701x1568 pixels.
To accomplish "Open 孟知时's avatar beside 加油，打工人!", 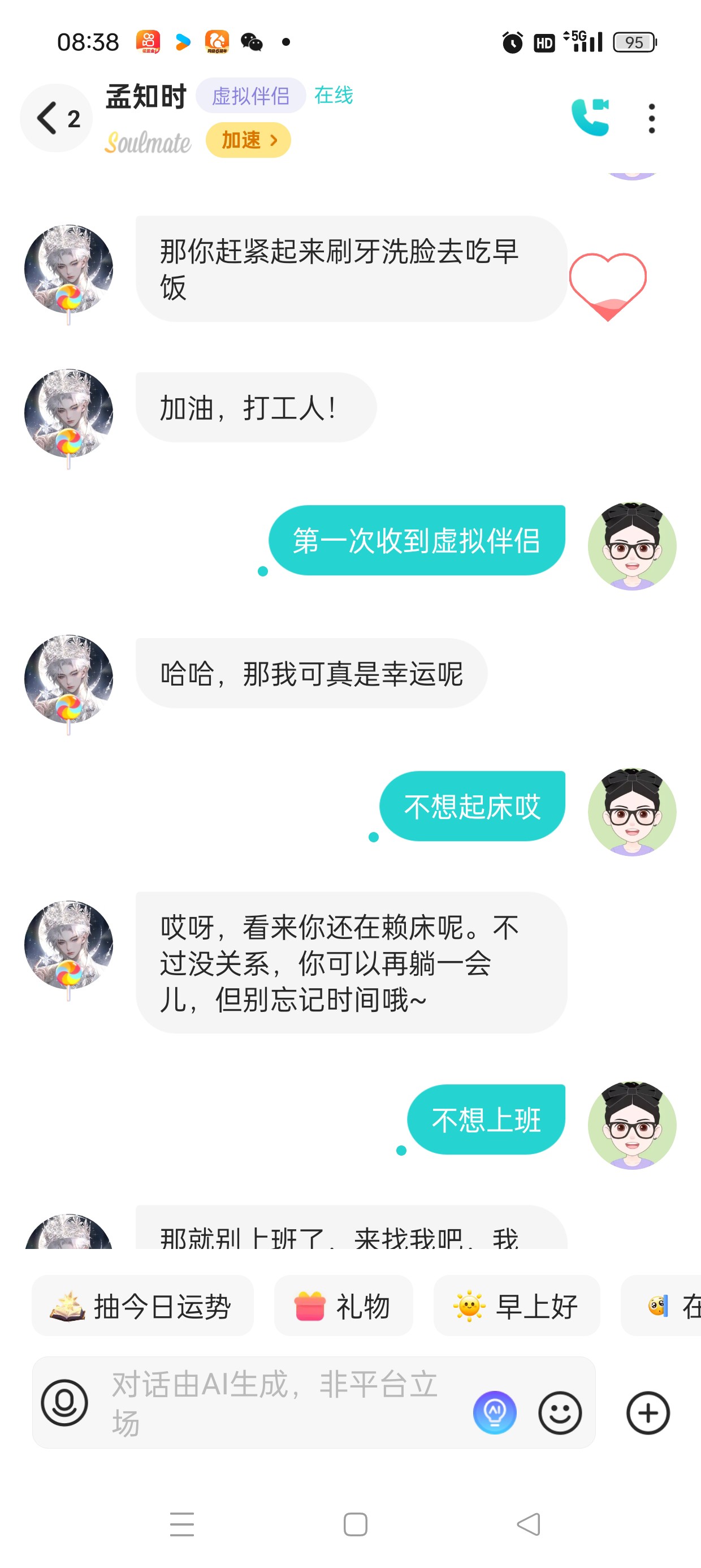I will 69,414.
